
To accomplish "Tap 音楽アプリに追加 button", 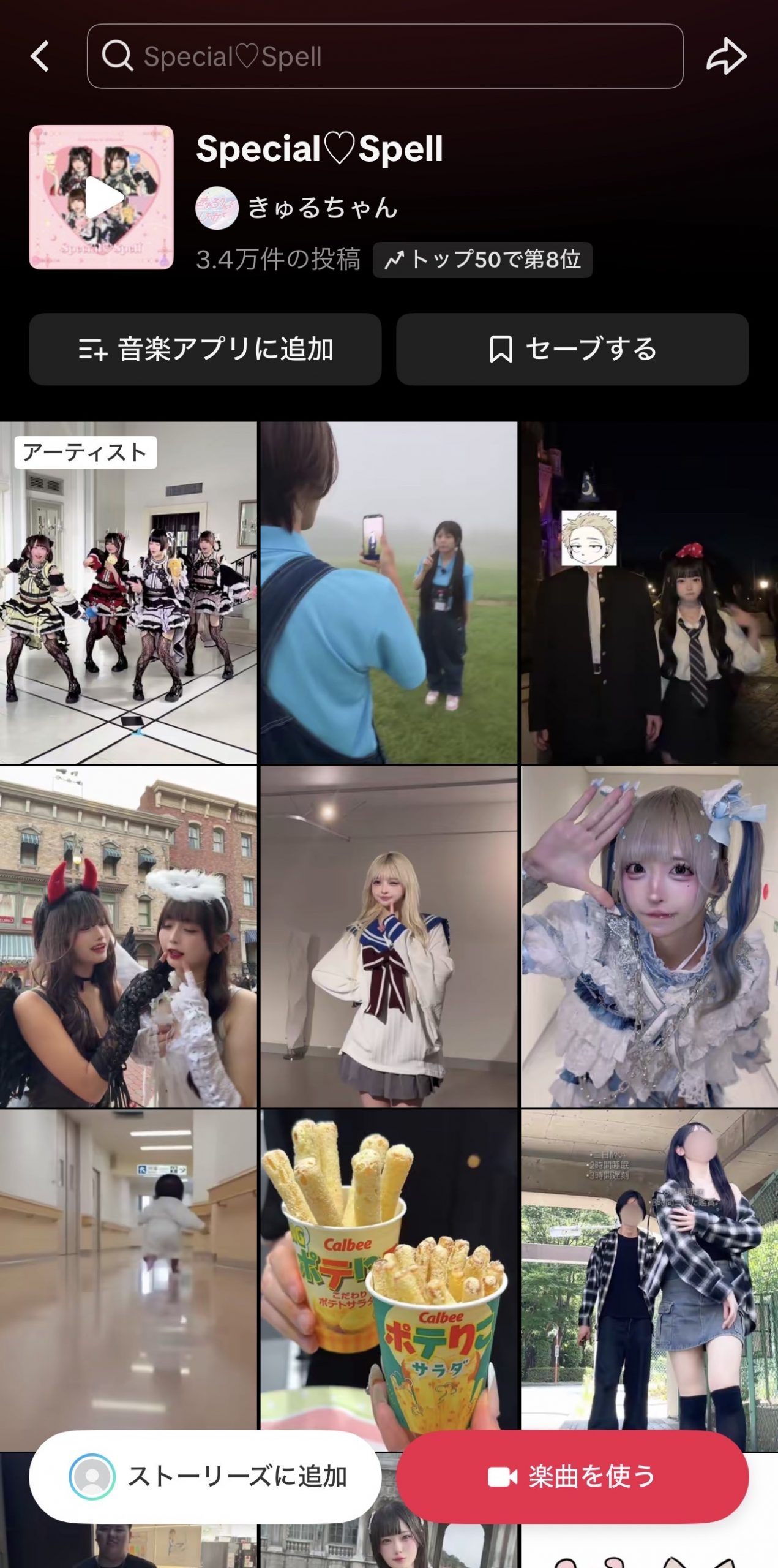I will coord(205,349).
